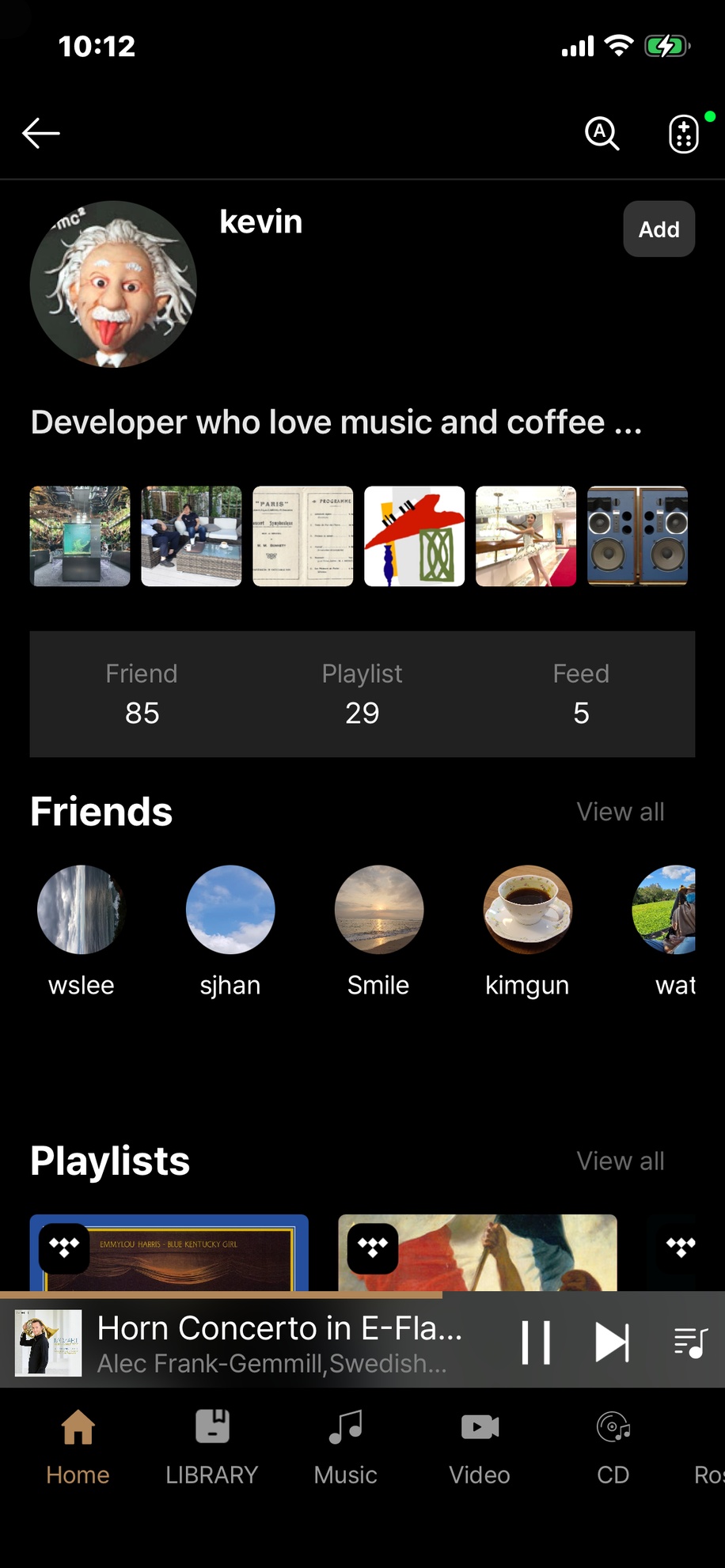
Task: Switch to the CD tab
Action: pyautogui.click(x=613, y=1446)
